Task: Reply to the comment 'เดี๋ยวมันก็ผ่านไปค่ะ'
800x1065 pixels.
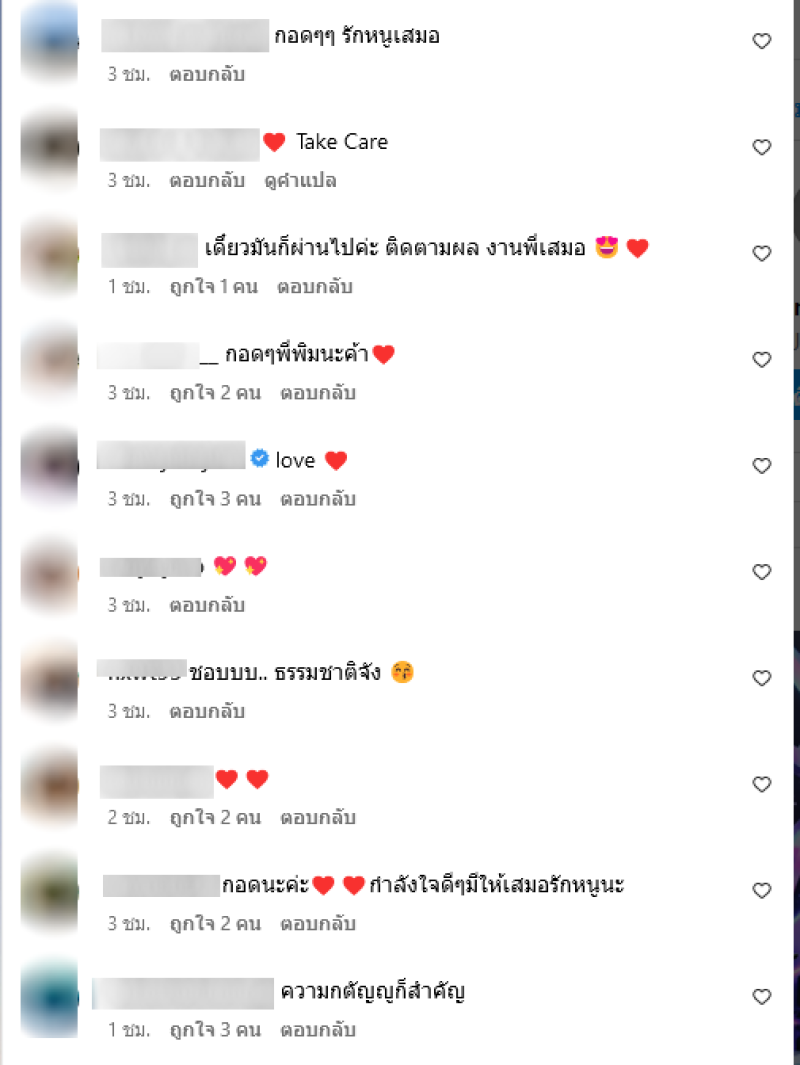Action: 317,287
